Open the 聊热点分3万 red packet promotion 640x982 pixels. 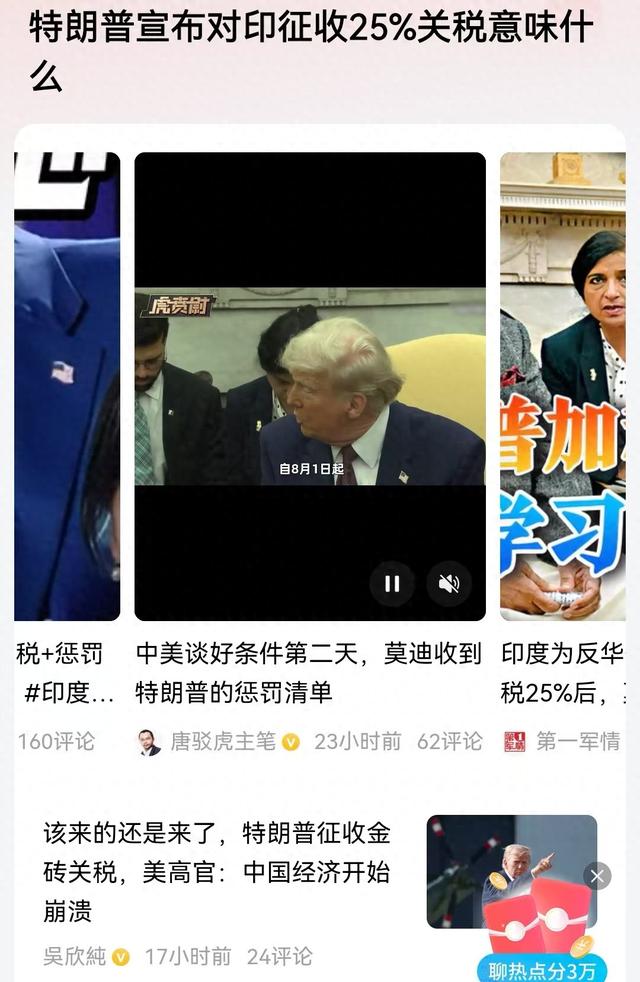[541, 969]
